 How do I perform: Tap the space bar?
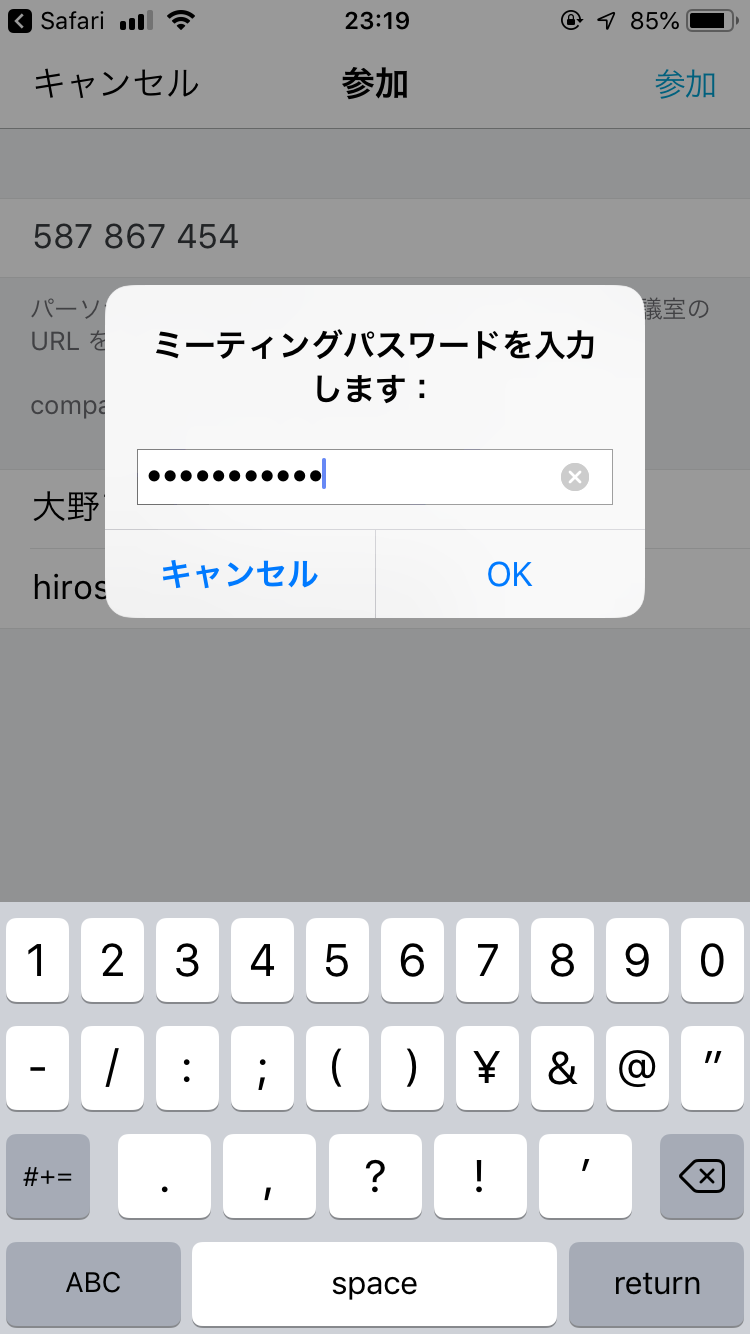[374, 1283]
